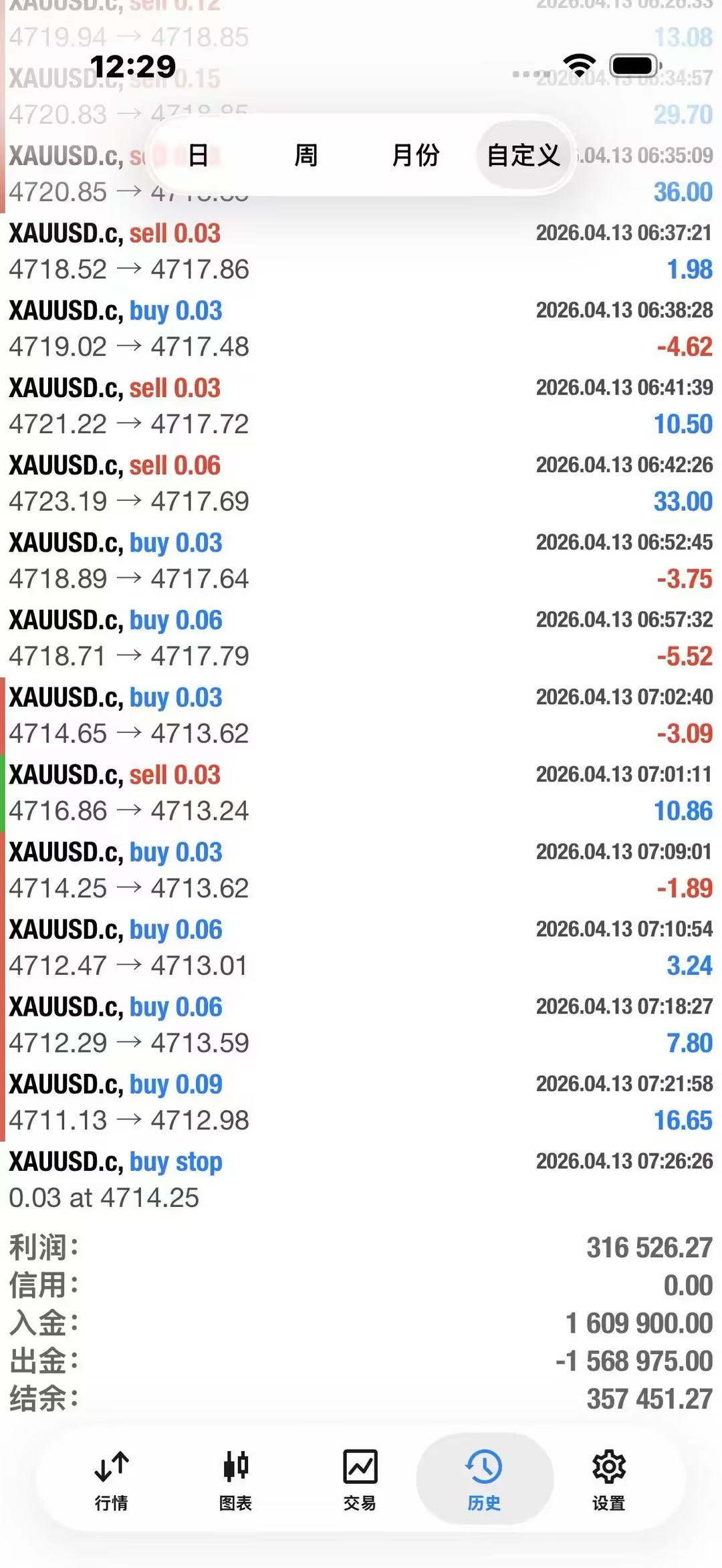This screenshot has width=722, height=1568.
Task: Open the 行情 quotes tab
Action: click(111, 1480)
